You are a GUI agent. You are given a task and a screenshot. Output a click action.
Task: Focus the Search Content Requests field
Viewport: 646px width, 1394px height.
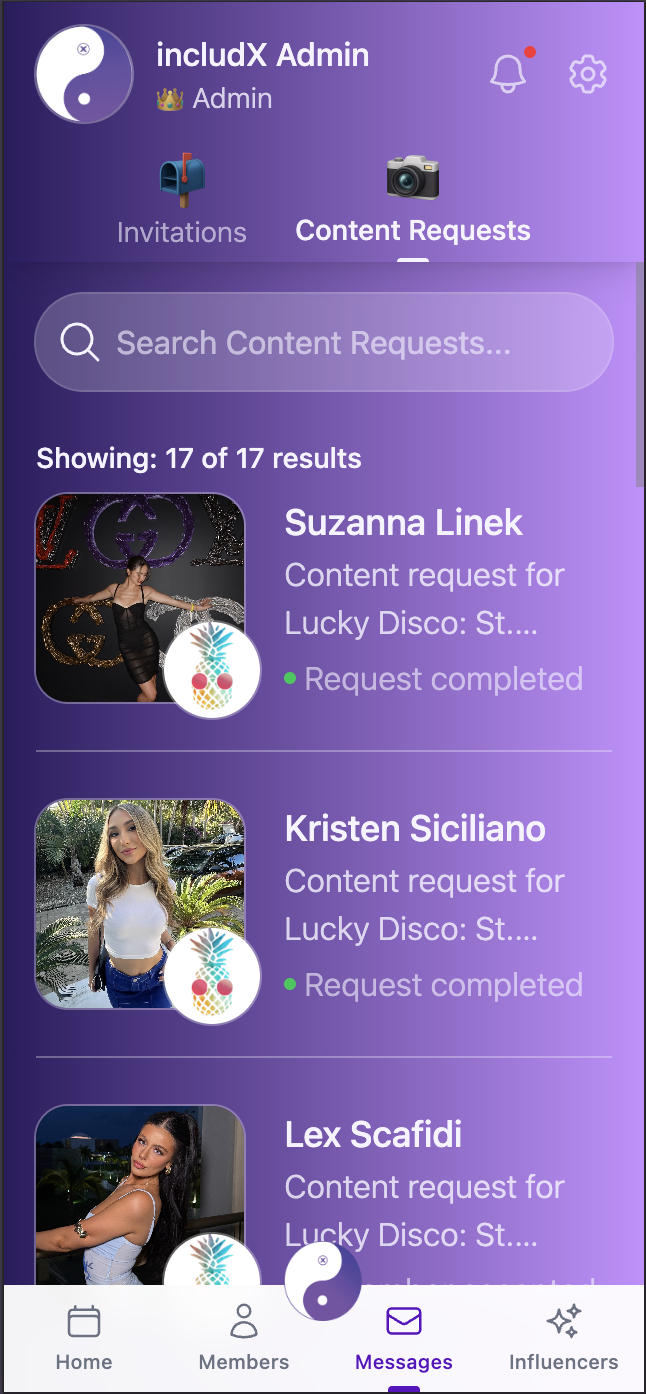coord(324,342)
